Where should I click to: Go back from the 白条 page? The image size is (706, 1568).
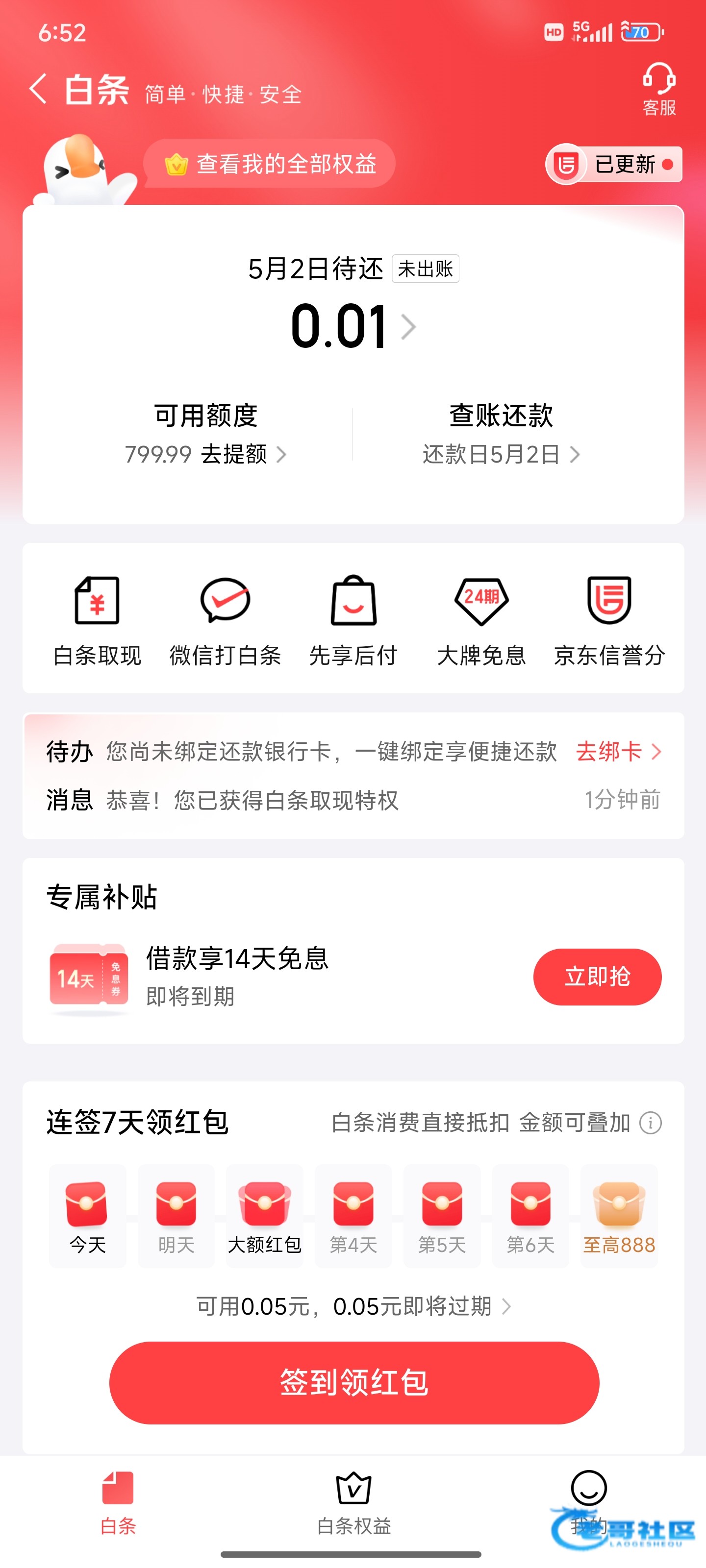pos(38,89)
